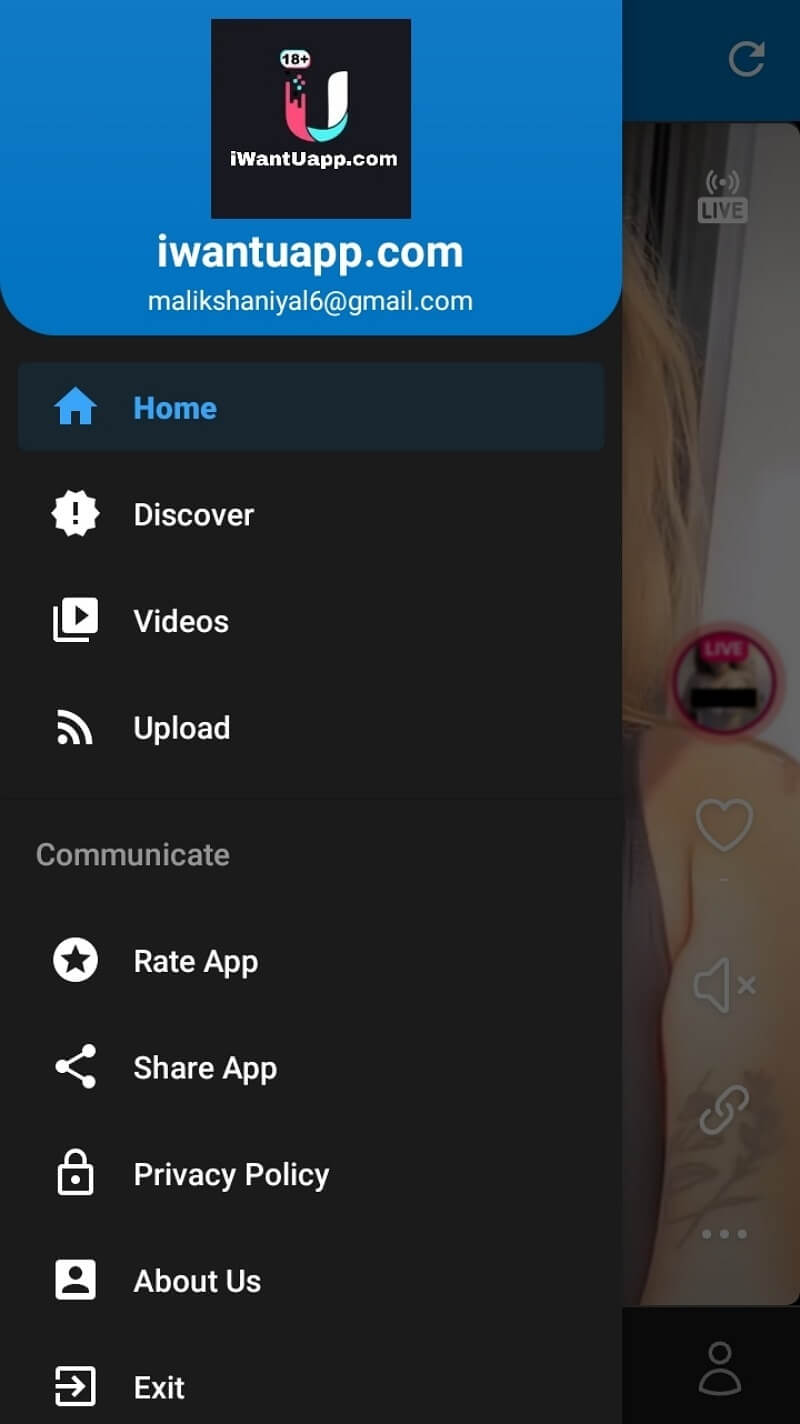The height and width of the screenshot is (1424, 800).
Task: Go to Videos
Action: (181, 621)
